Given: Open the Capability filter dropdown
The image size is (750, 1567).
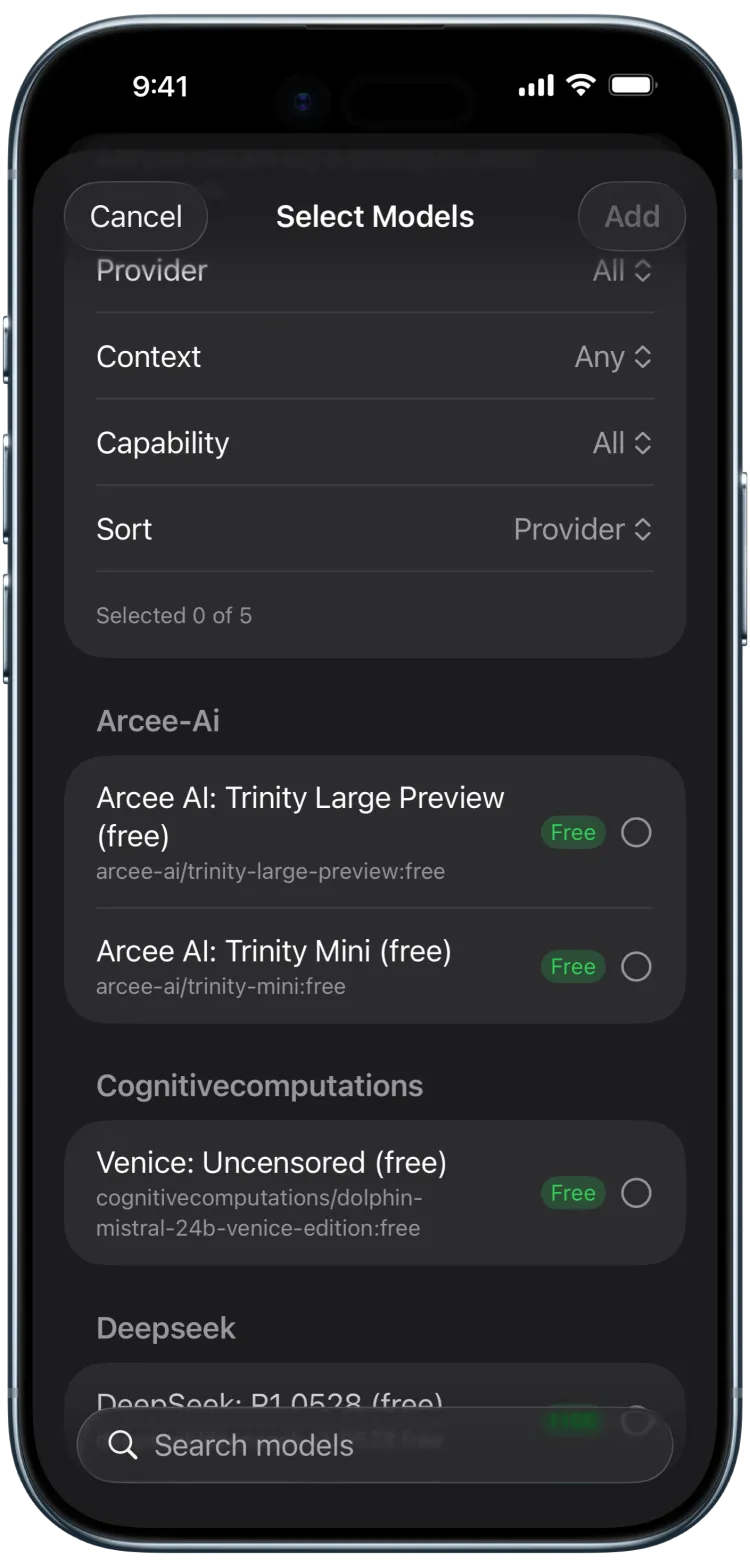Looking at the screenshot, I should pos(621,443).
